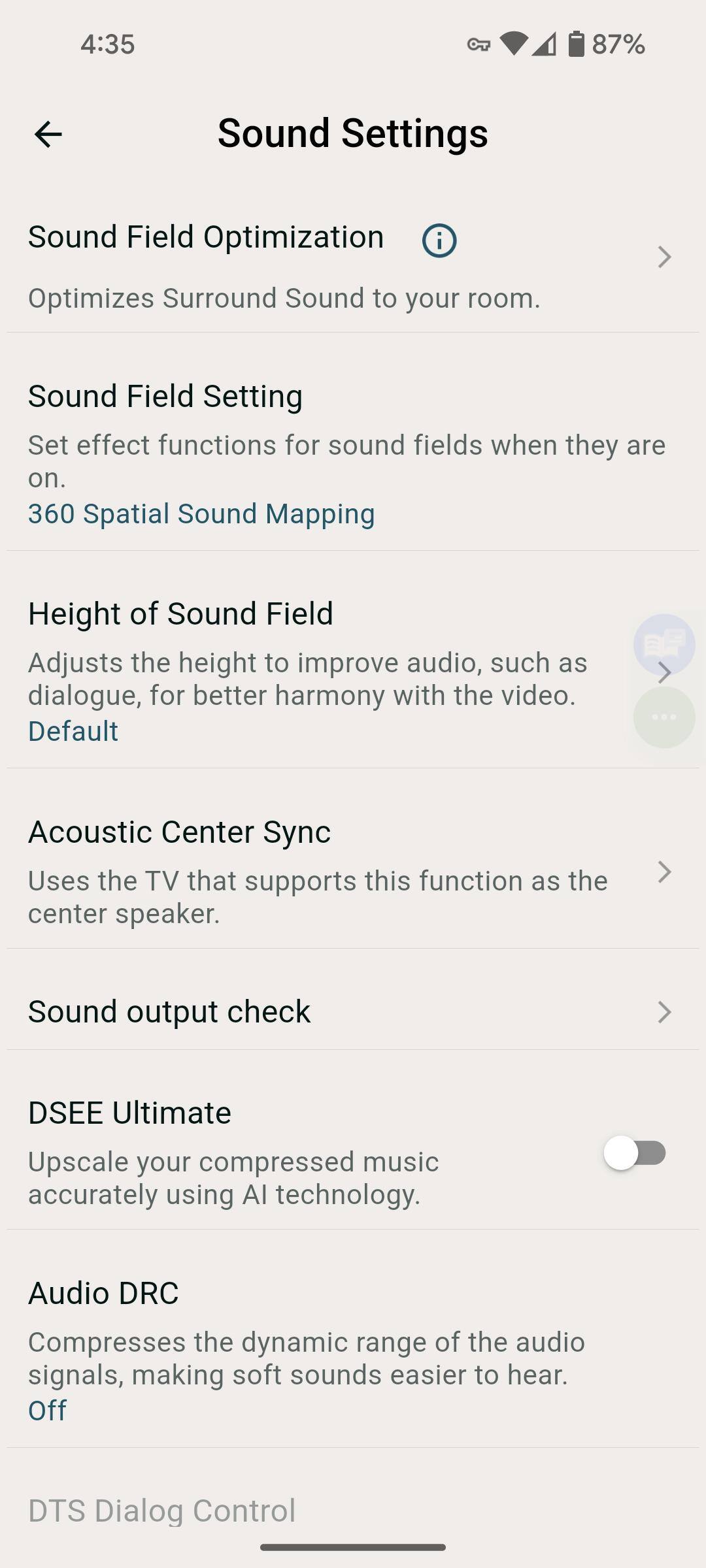The image size is (706, 1568).
Task: Go back from Sound Settings
Action: point(48,135)
